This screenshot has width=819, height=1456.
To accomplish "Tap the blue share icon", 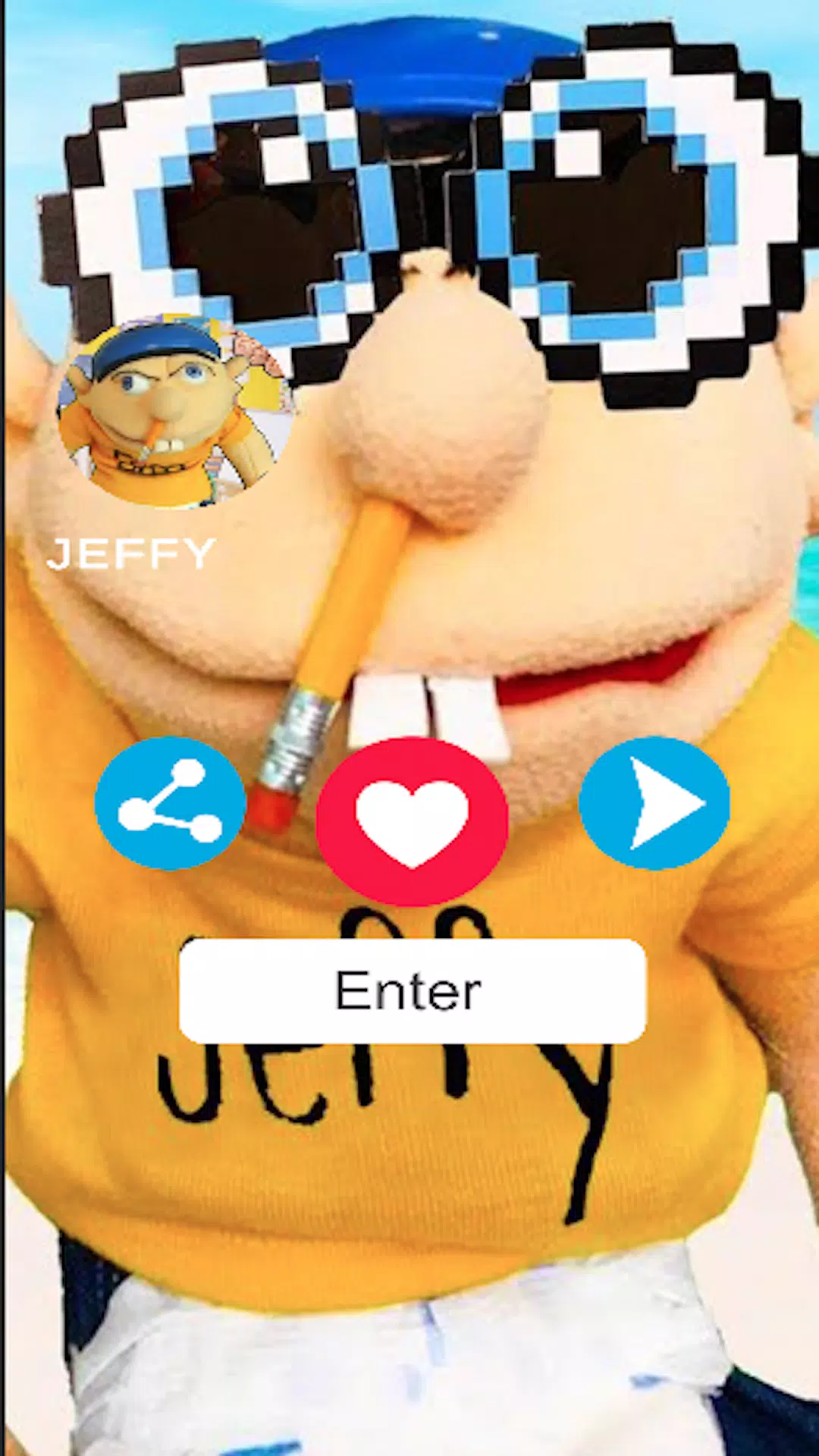I will pyautogui.click(x=170, y=803).
